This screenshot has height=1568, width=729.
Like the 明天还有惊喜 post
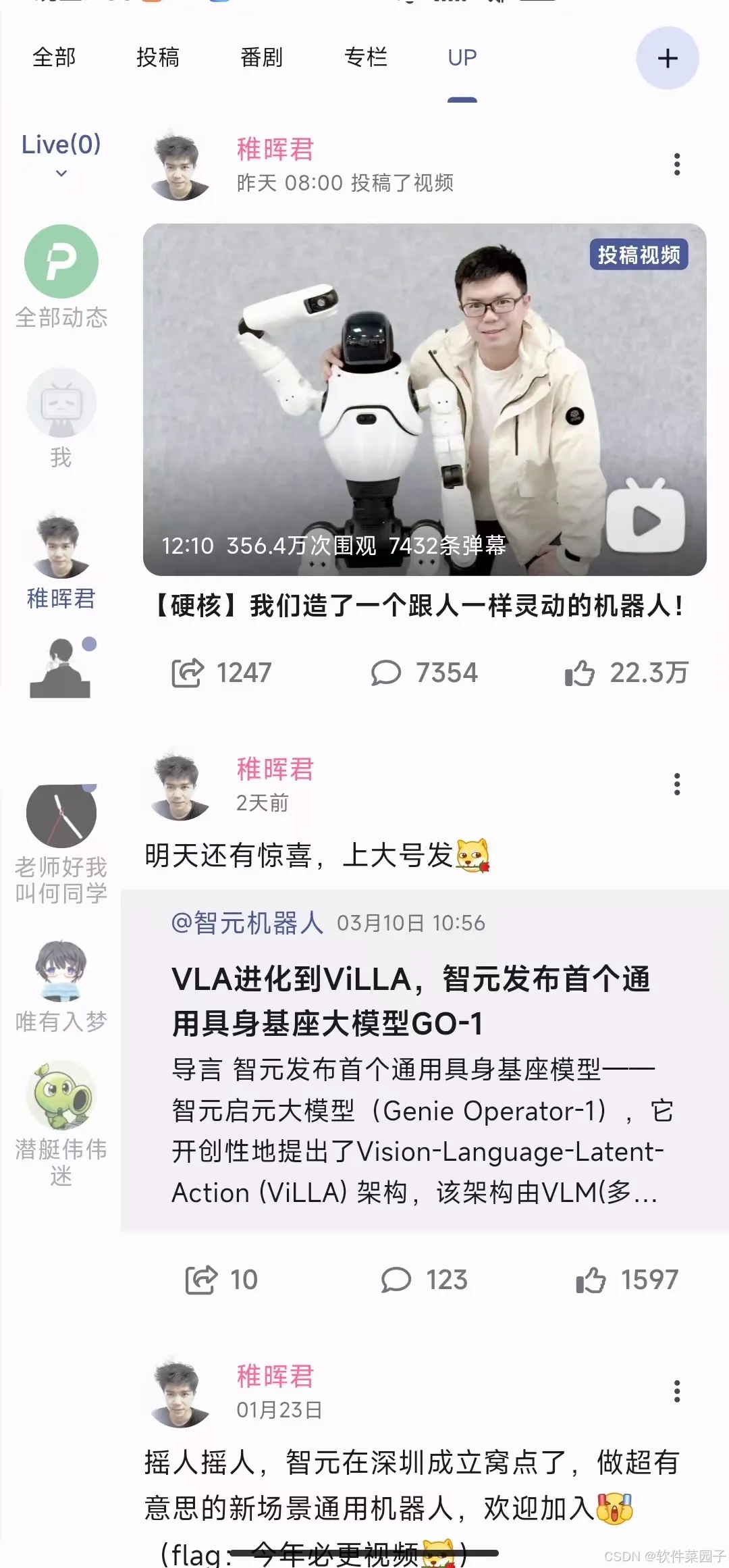click(x=626, y=1280)
